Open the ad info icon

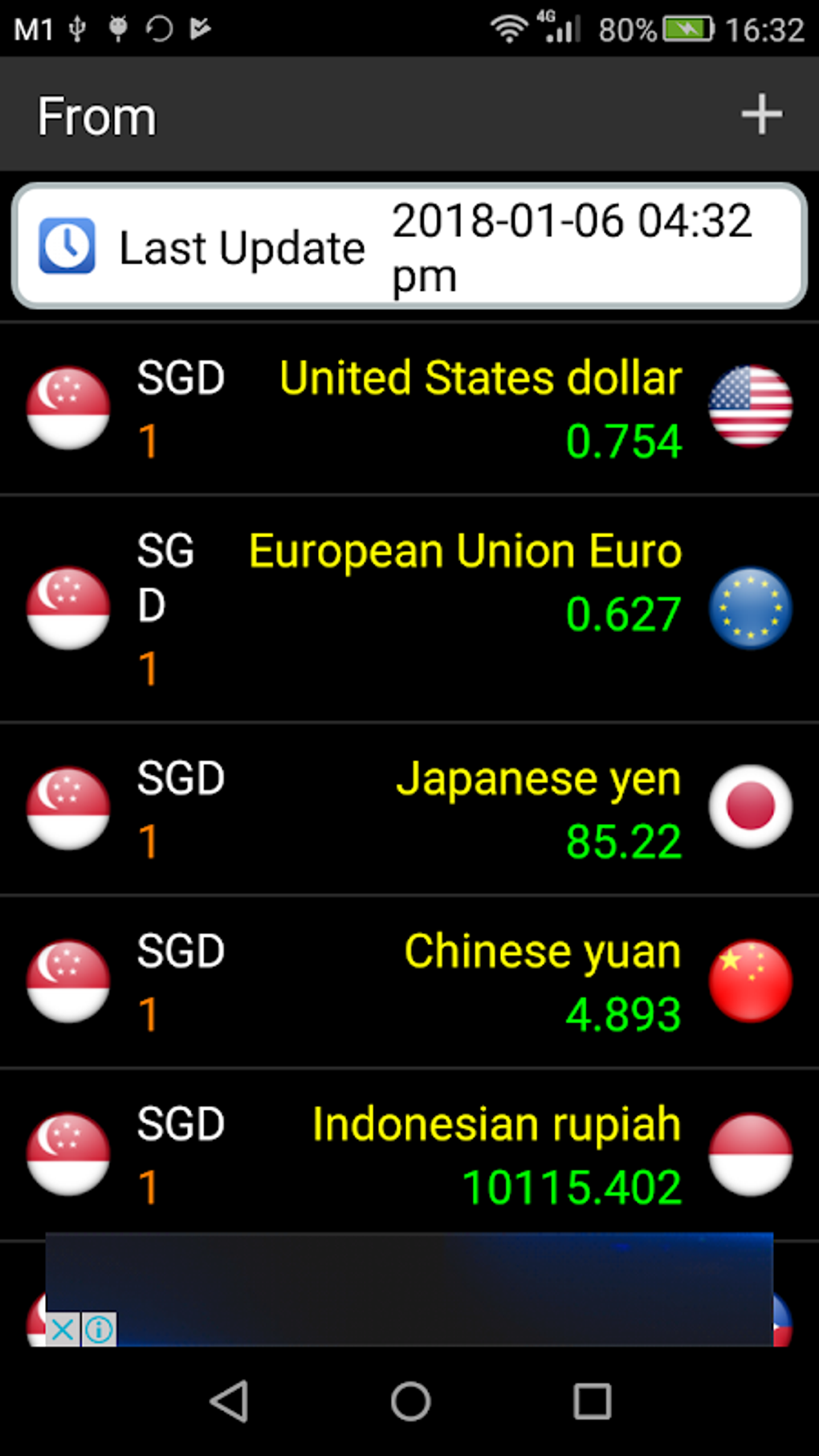click(99, 1330)
